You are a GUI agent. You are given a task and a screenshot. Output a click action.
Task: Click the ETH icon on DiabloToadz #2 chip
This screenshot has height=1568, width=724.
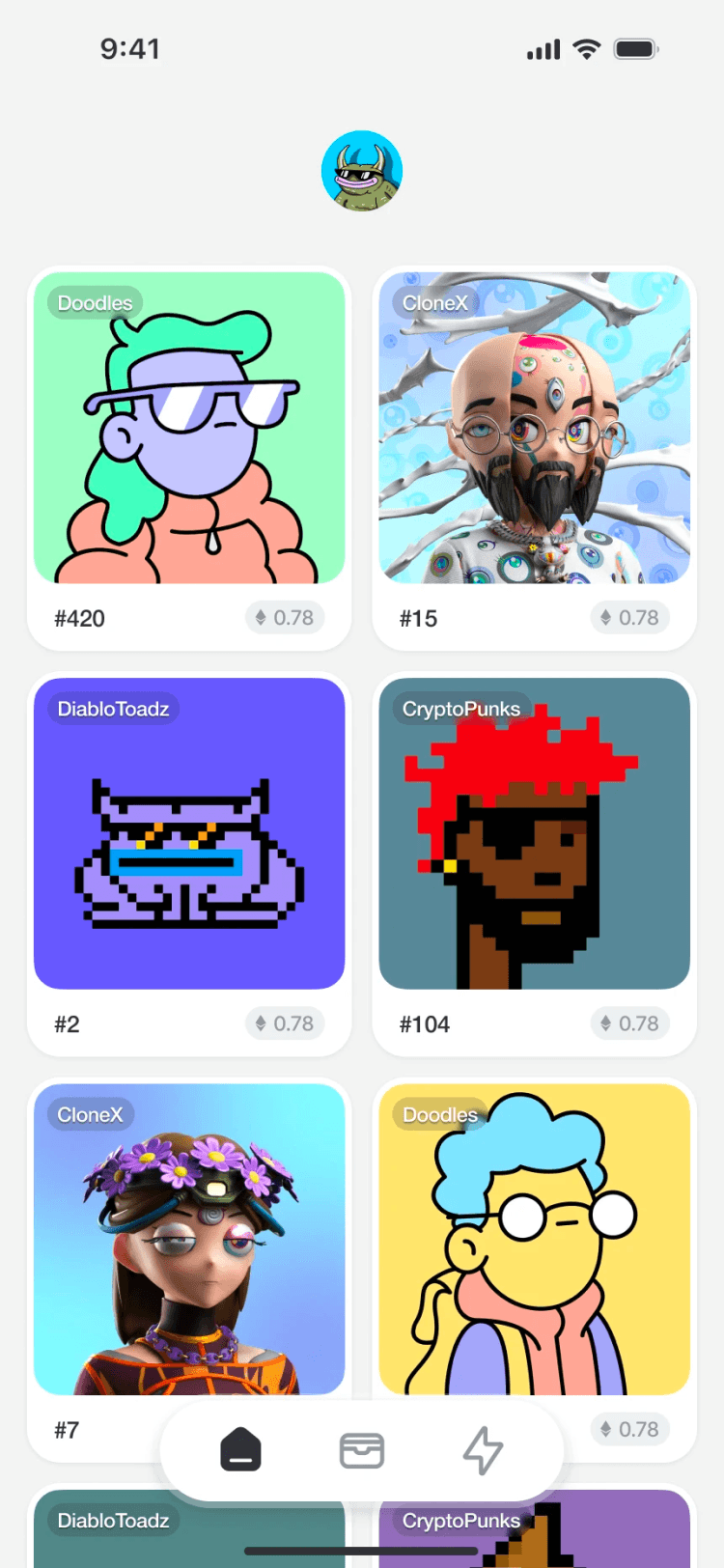tap(263, 1024)
